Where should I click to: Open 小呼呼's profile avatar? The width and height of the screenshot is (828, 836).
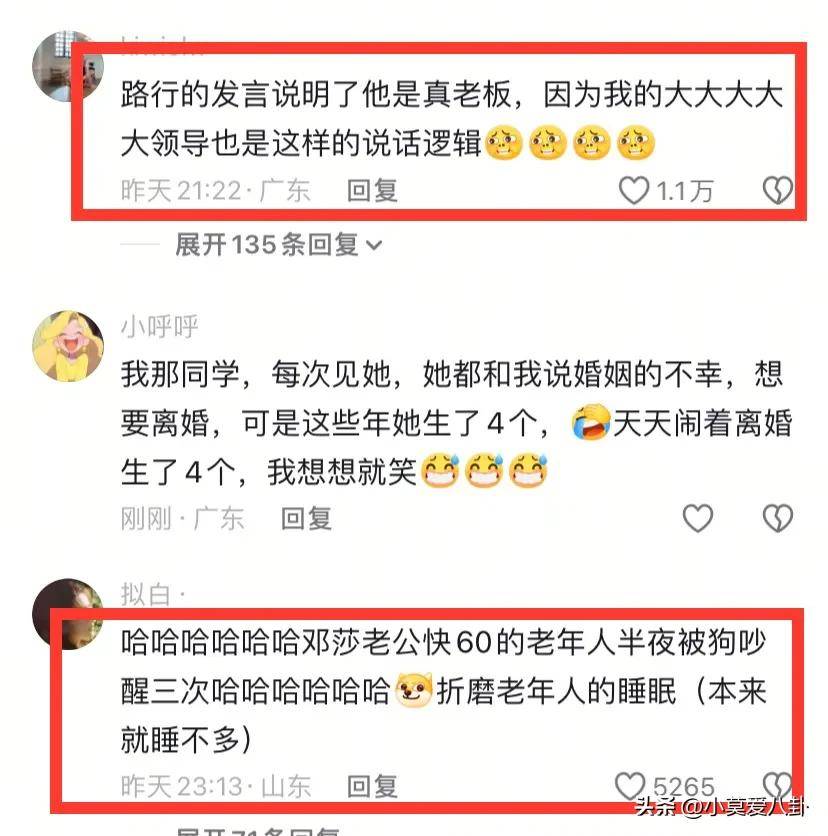(68, 345)
